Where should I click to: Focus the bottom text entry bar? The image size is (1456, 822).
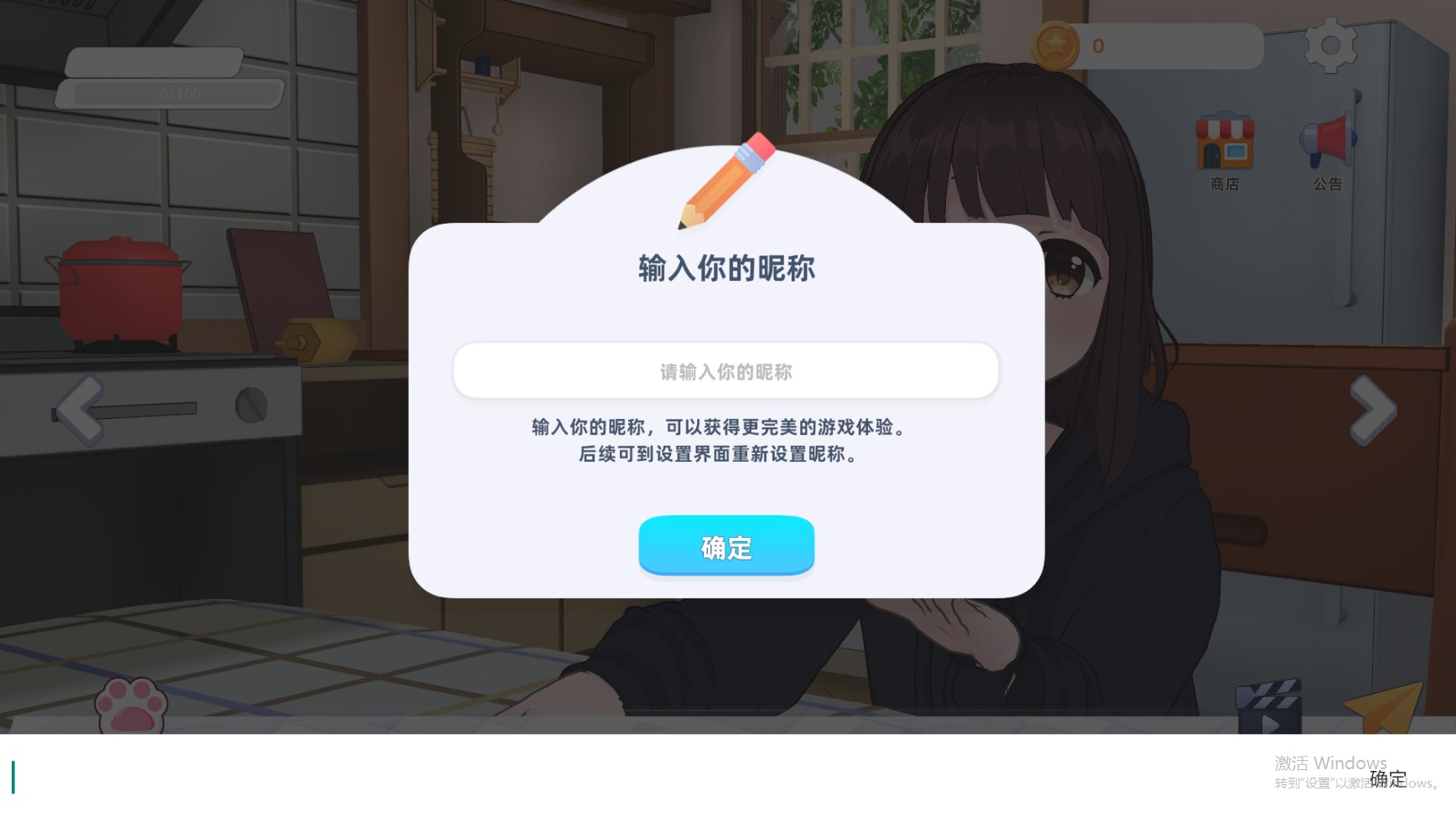coord(637,778)
